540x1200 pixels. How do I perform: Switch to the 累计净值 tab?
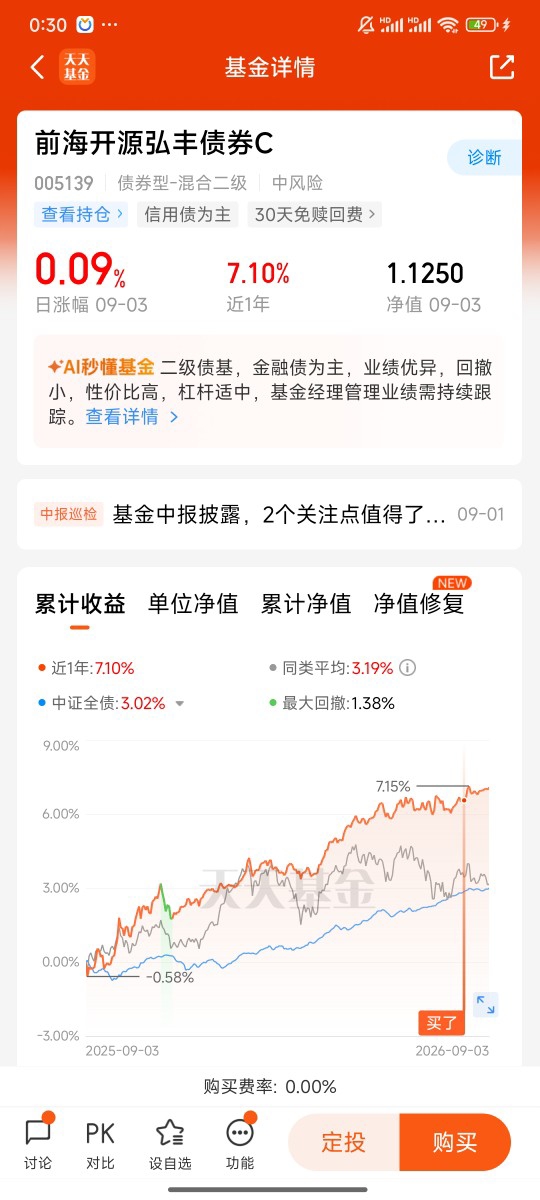(x=306, y=604)
